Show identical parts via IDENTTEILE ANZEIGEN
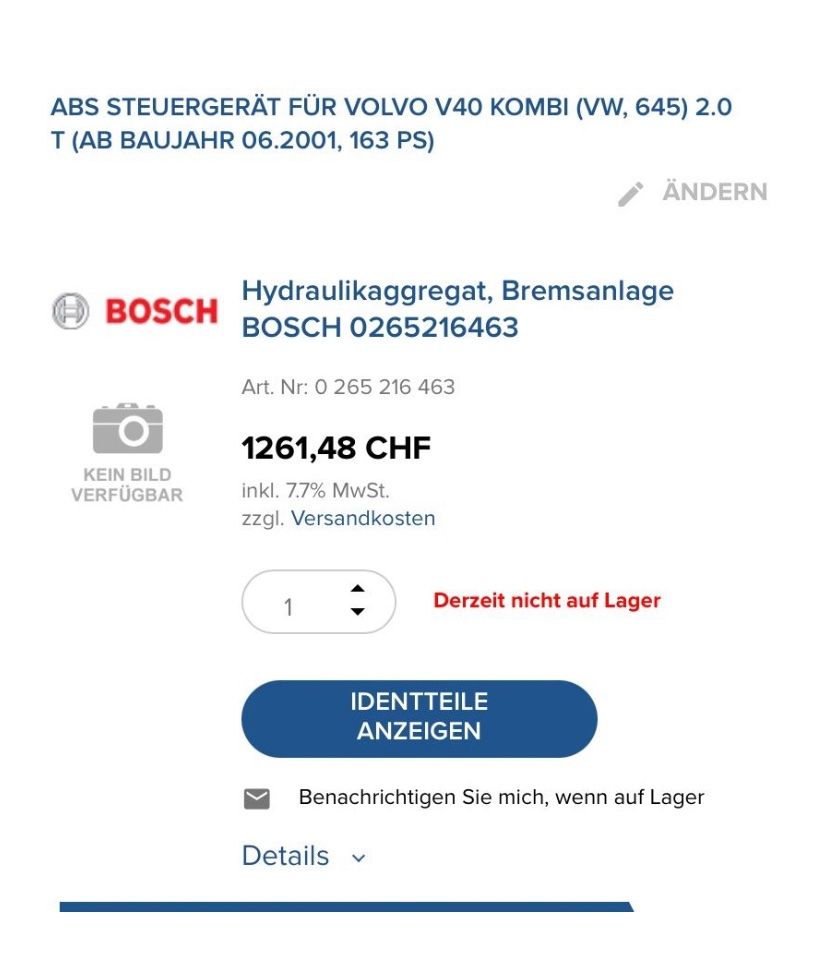 coord(419,717)
